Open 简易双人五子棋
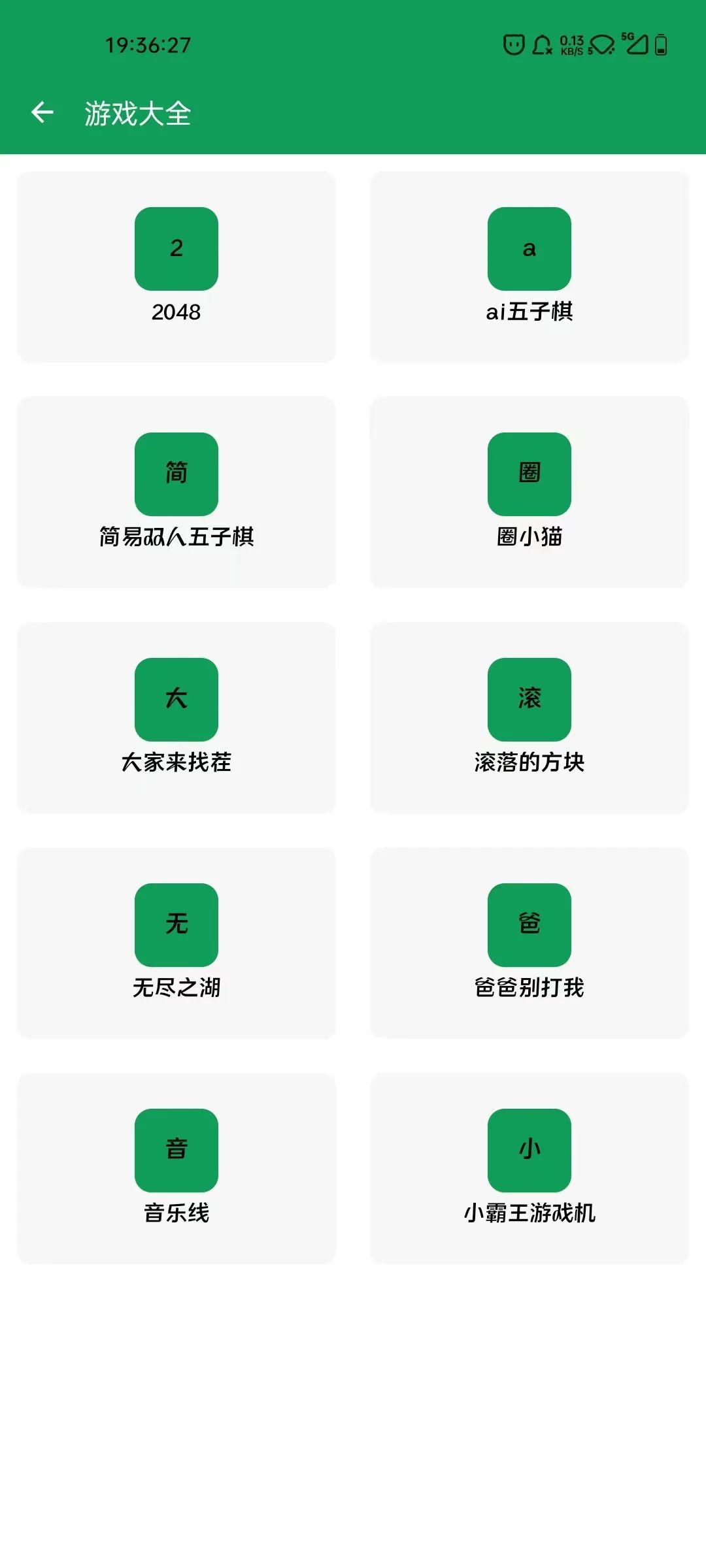This screenshot has width=706, height=1568. (176, 492)
